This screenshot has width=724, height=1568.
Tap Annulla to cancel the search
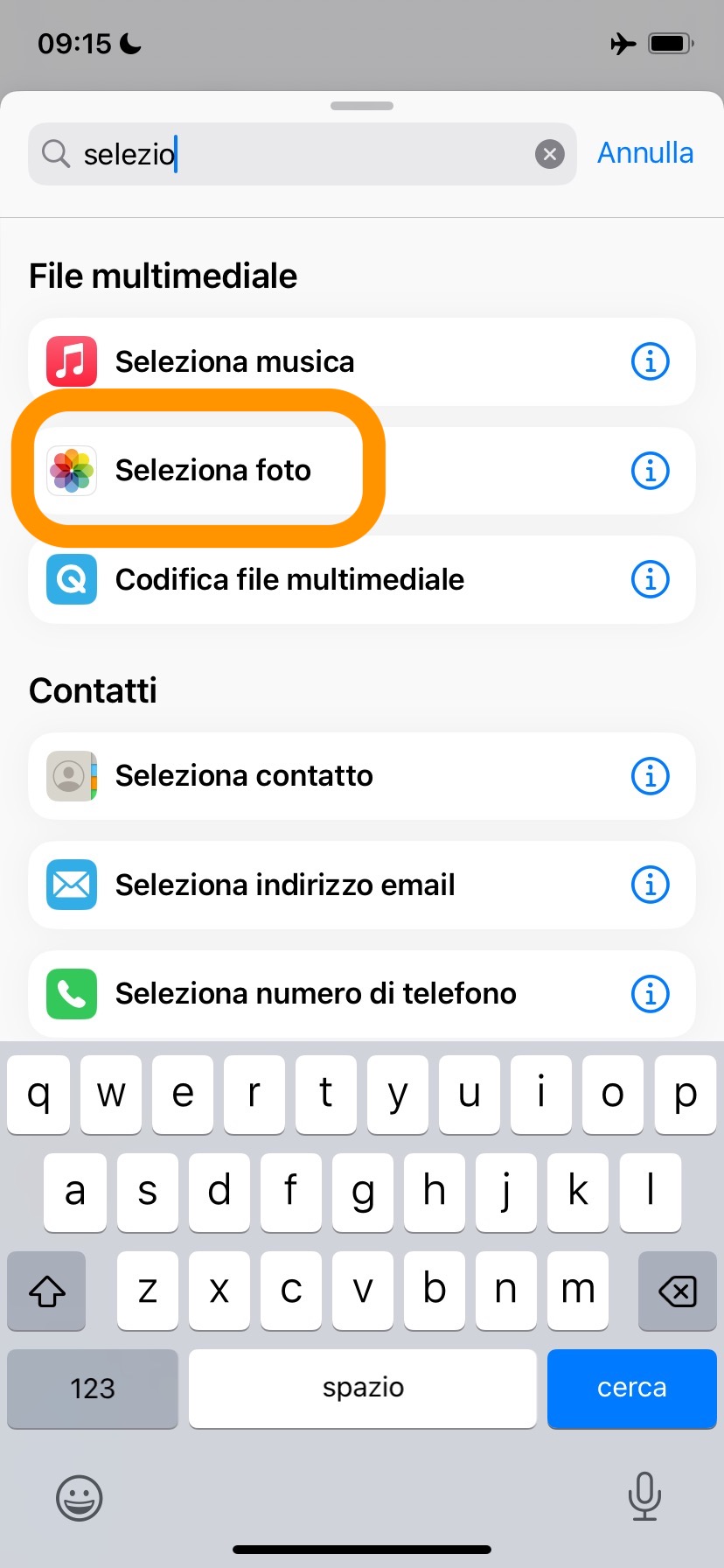point(644,153)
